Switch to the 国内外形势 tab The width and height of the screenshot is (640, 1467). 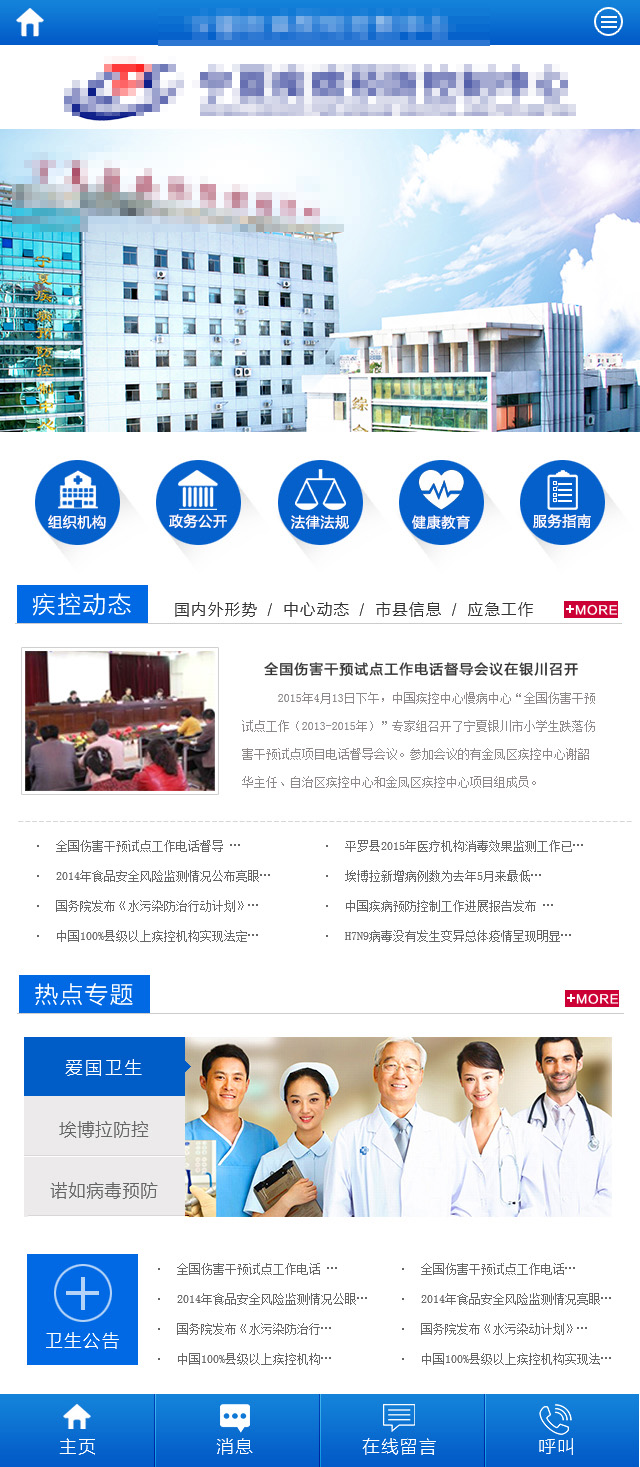[x=215, y=609]
